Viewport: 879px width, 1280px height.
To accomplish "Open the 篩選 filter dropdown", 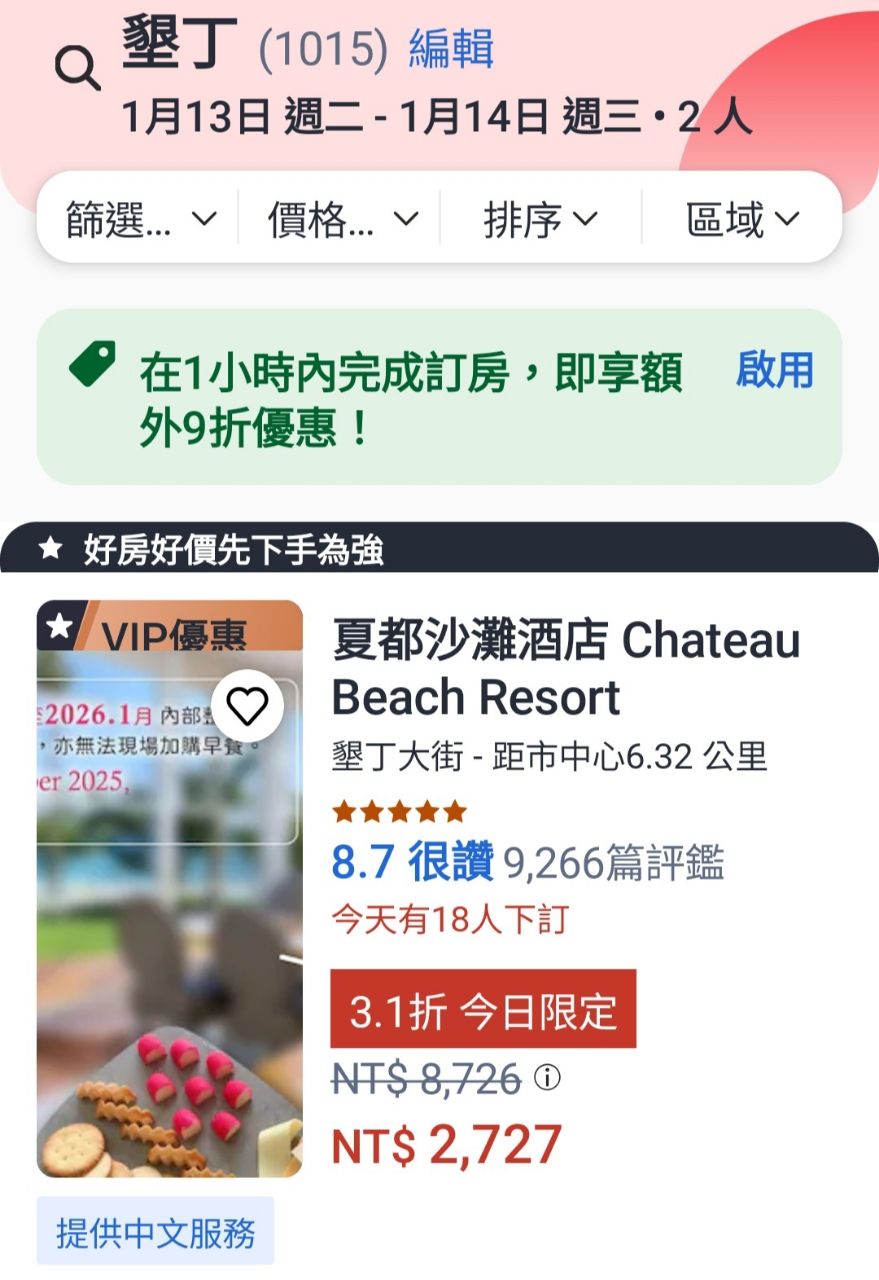I will tap(139, 218).
